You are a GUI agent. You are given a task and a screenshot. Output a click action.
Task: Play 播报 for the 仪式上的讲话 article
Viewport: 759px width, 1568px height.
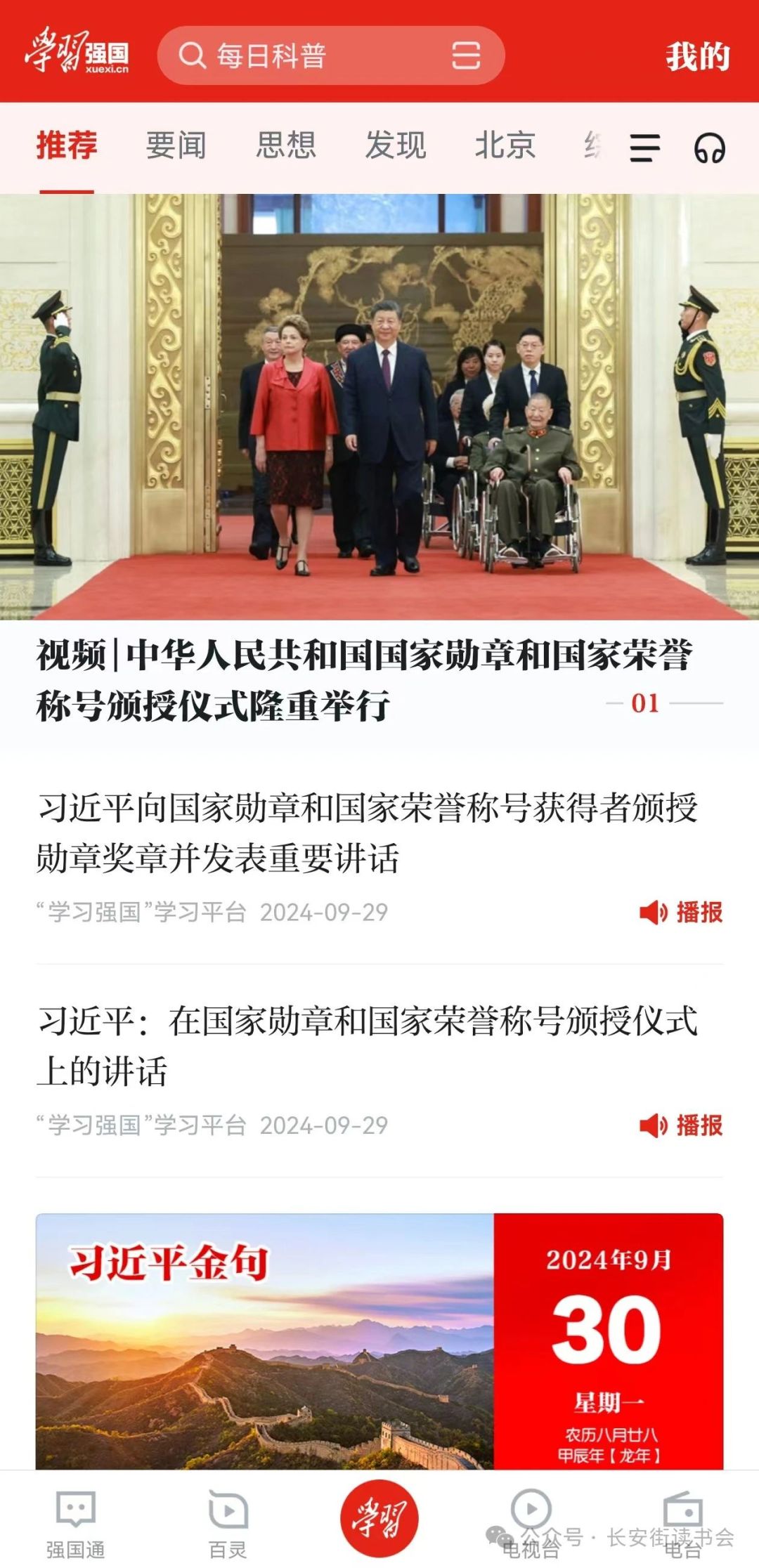(x=680, y=1125)
